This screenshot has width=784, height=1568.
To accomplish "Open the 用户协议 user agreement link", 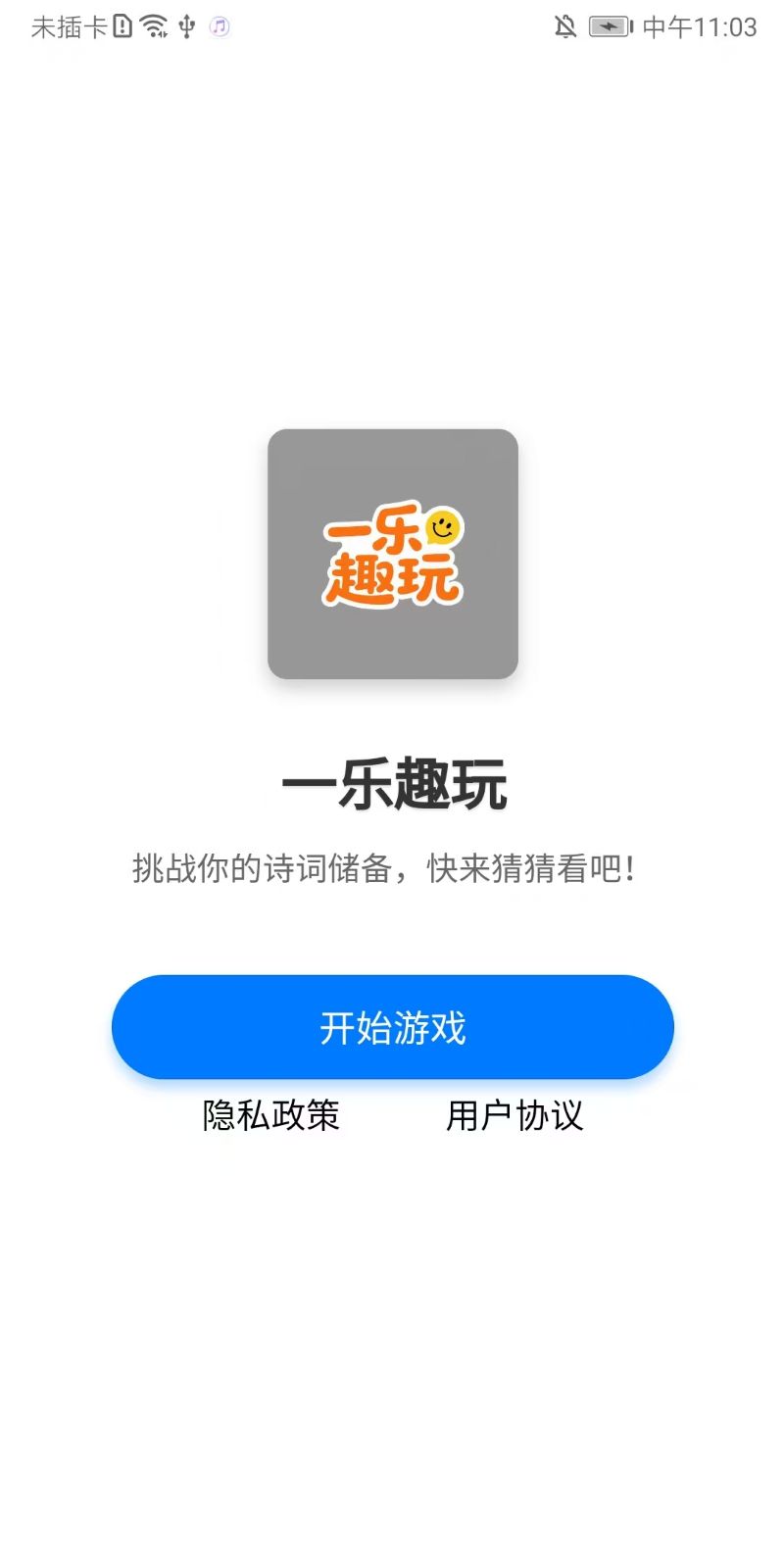I will [514, 1114].
